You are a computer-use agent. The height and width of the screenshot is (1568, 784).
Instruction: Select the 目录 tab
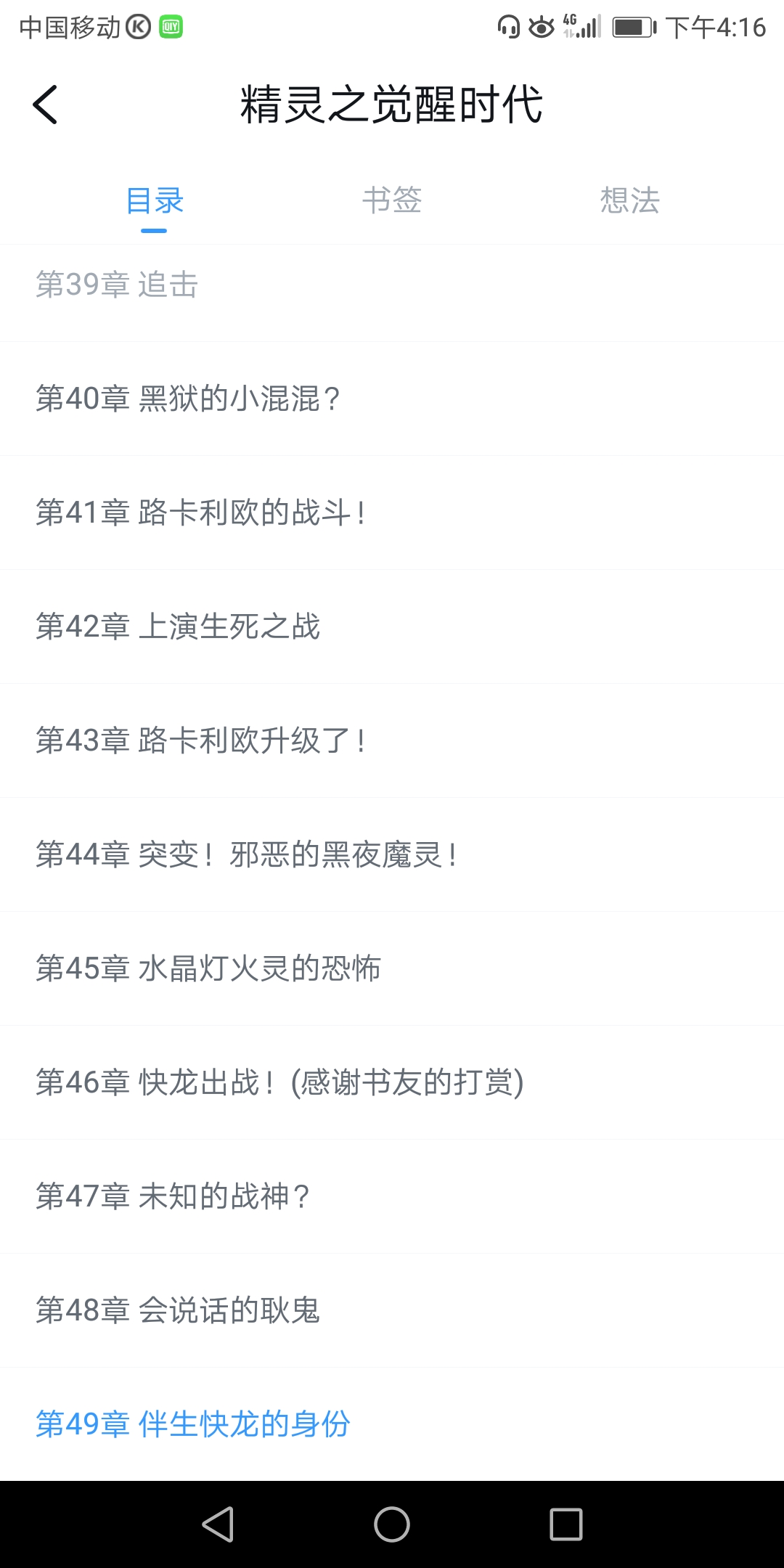click(155, 201)
